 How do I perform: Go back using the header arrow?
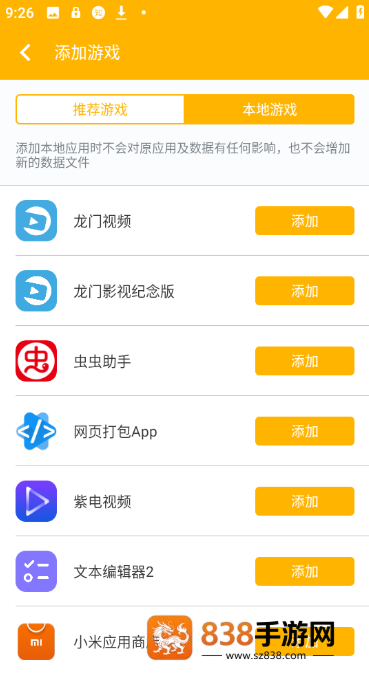tap(25, 53)
